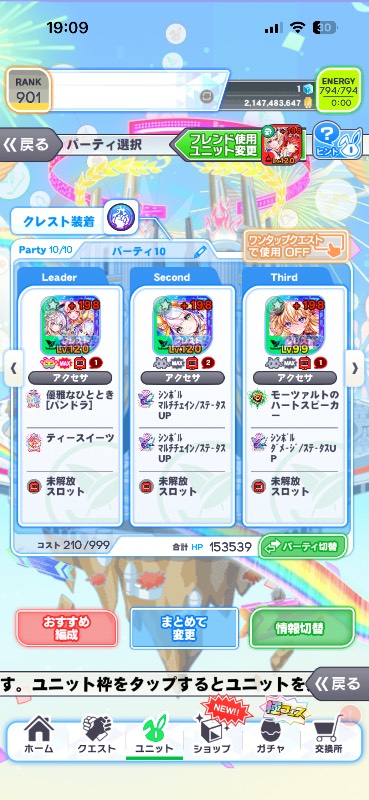Open the ガチャ tab

tap(269, 735)
